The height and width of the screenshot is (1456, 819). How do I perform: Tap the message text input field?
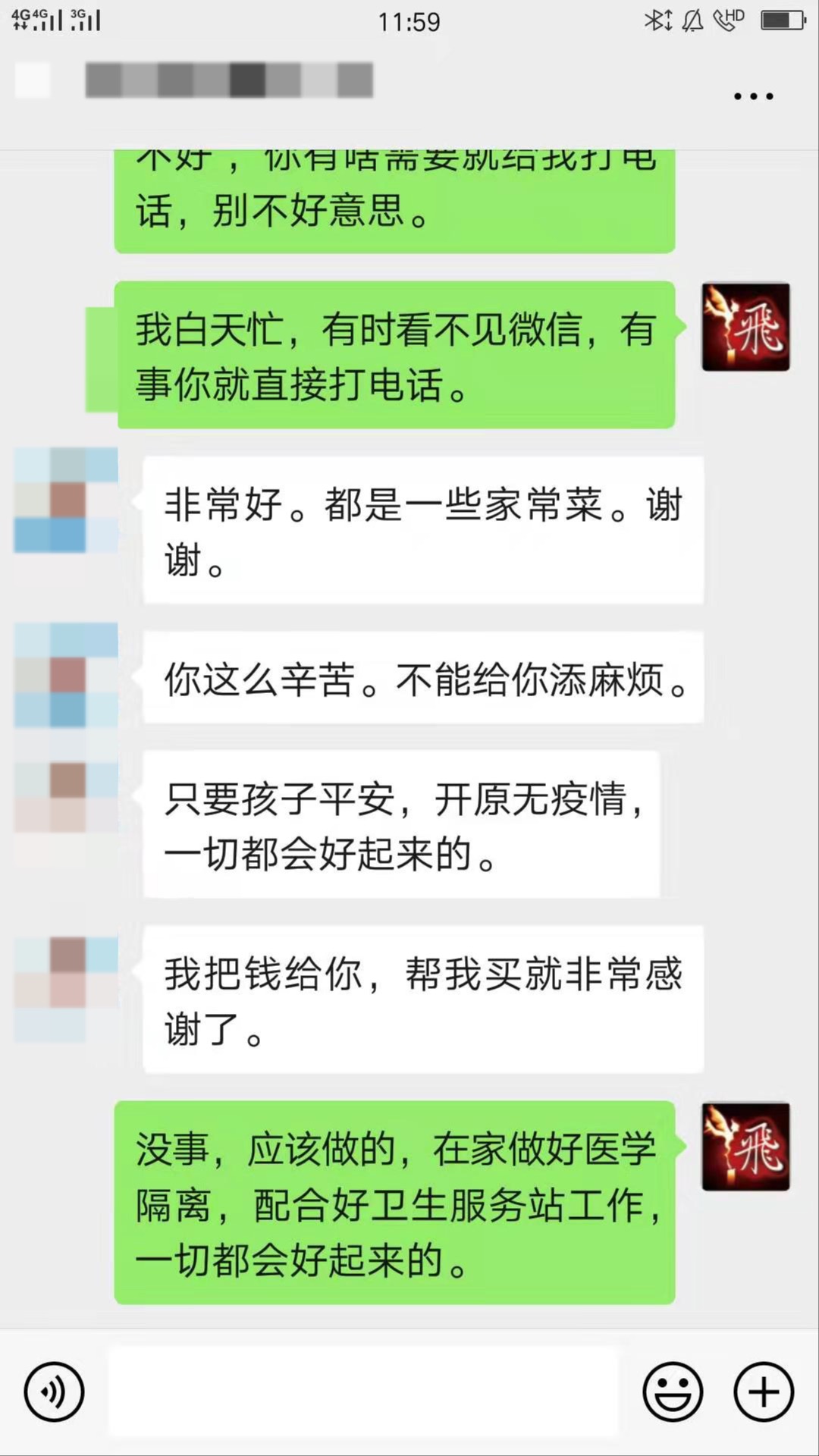pyautogui.click(x=364, y=1392)
